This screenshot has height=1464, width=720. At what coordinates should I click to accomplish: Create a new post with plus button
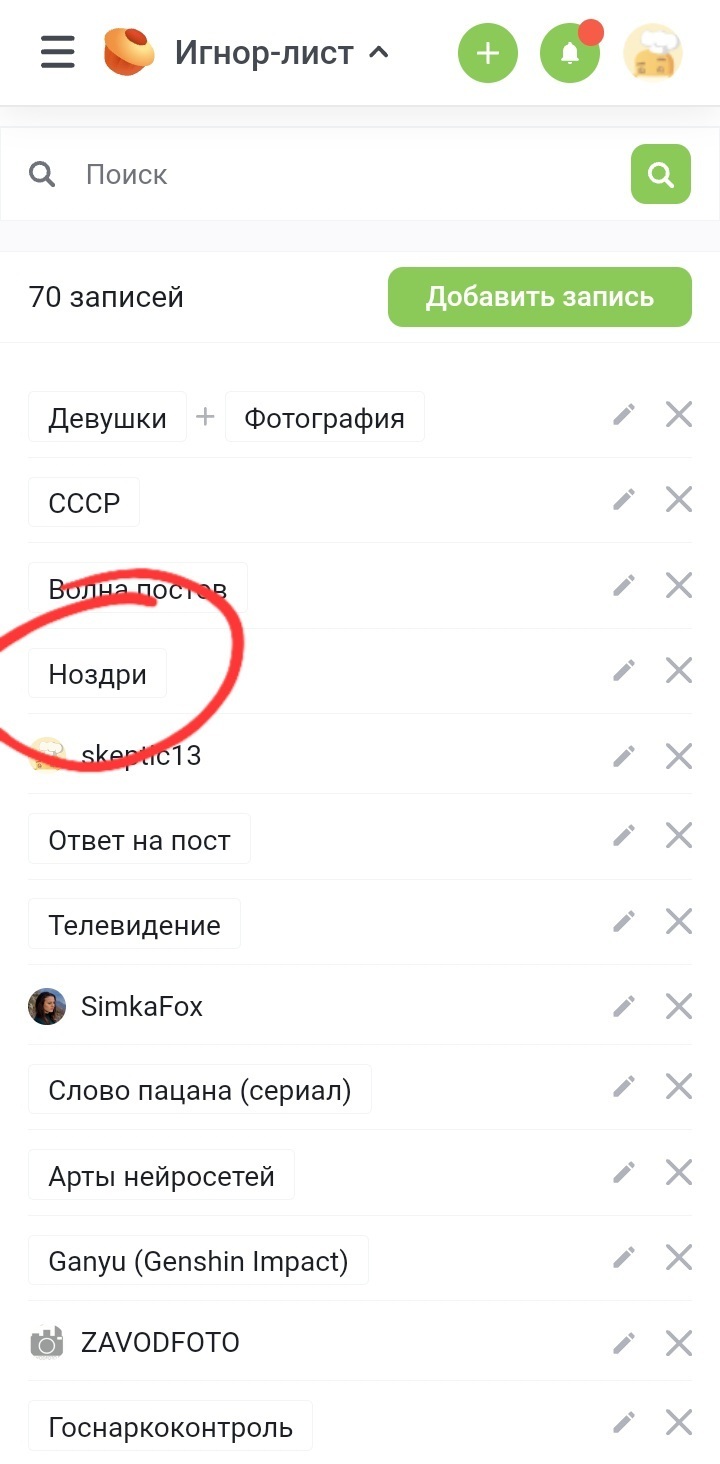[487, 53]
